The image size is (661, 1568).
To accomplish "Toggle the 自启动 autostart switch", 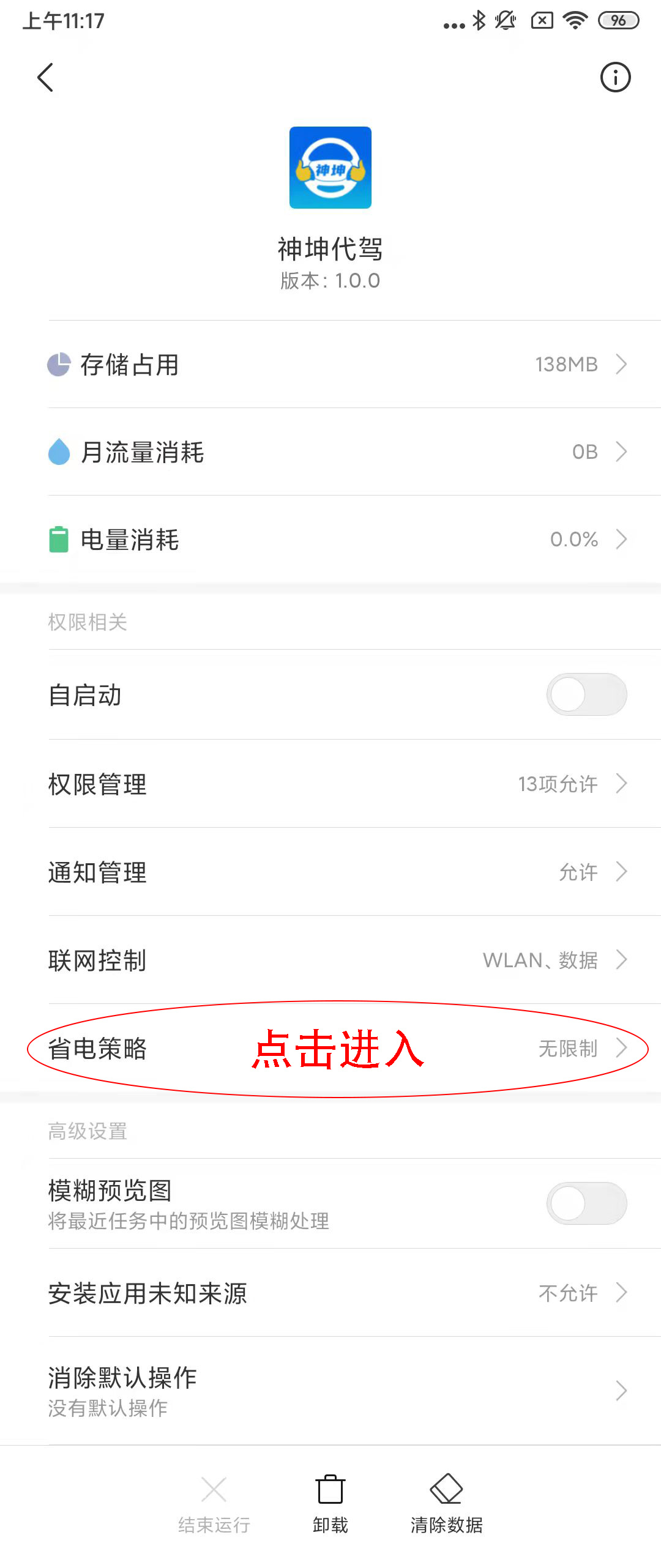I will click(586, 695).
